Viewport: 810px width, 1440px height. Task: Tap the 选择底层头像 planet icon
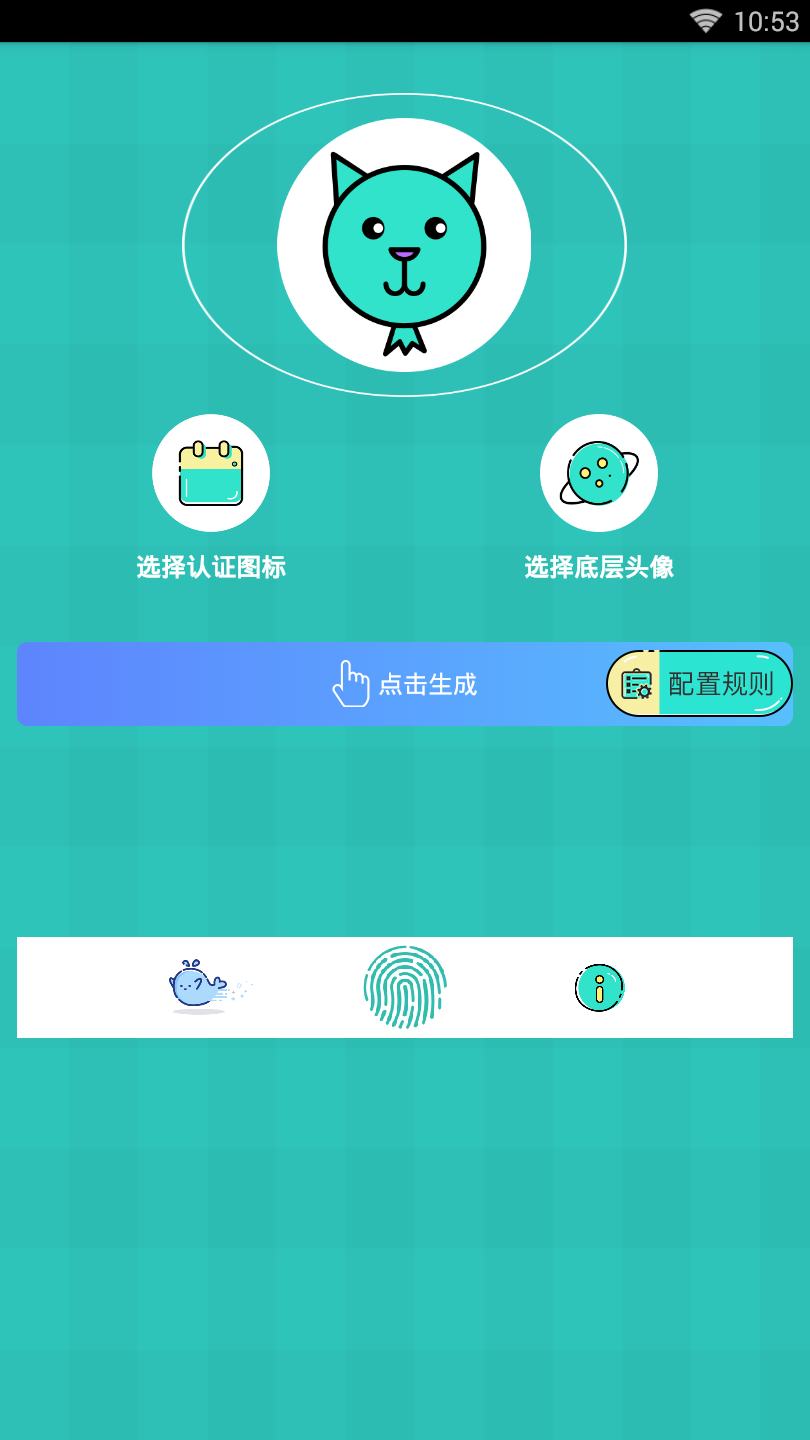click(x=599, y=473)
